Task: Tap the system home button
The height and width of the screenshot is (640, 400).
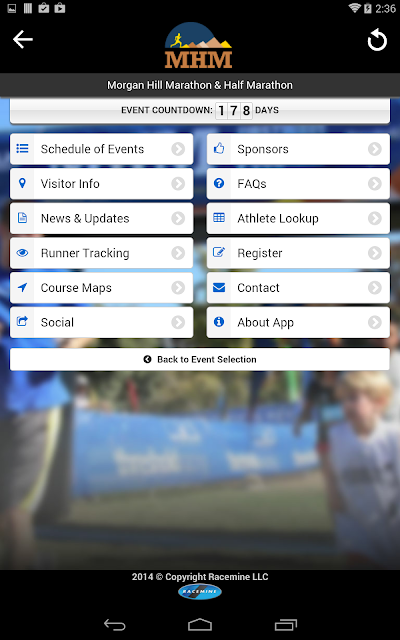Action: click(200, 624)
